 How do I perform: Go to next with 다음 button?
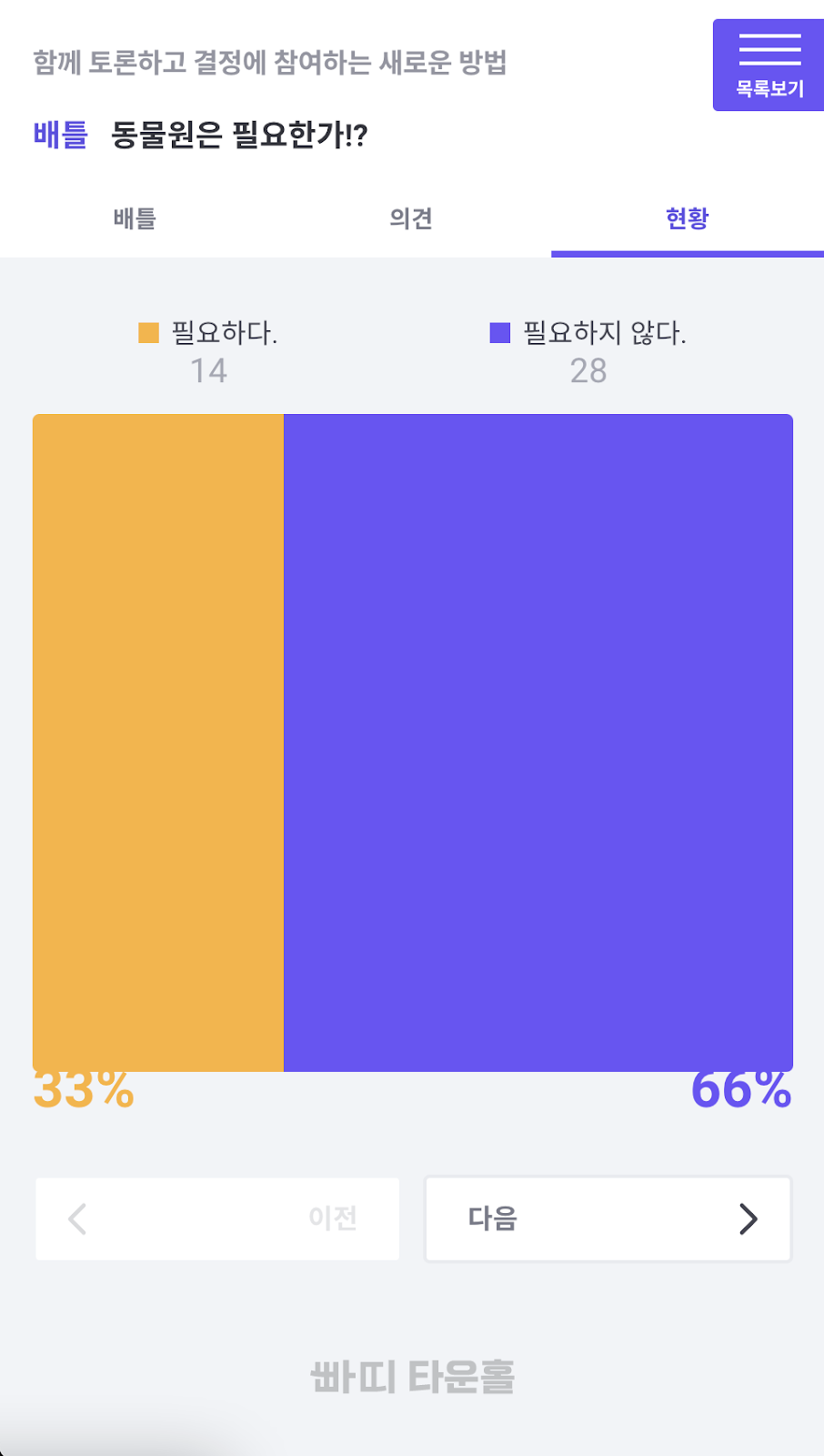(x=608, y=1218)
